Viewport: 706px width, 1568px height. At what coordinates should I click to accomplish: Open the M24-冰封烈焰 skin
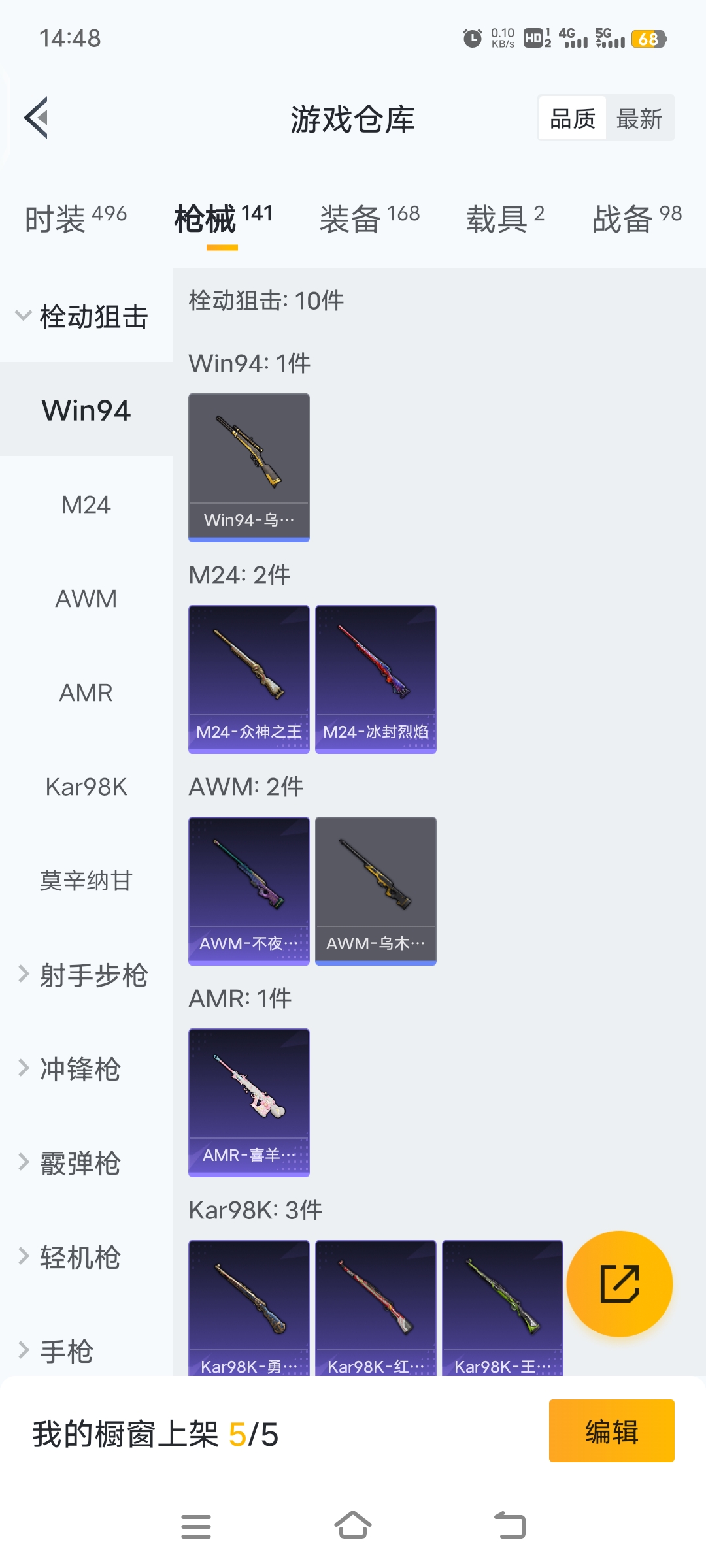(376, 679)
